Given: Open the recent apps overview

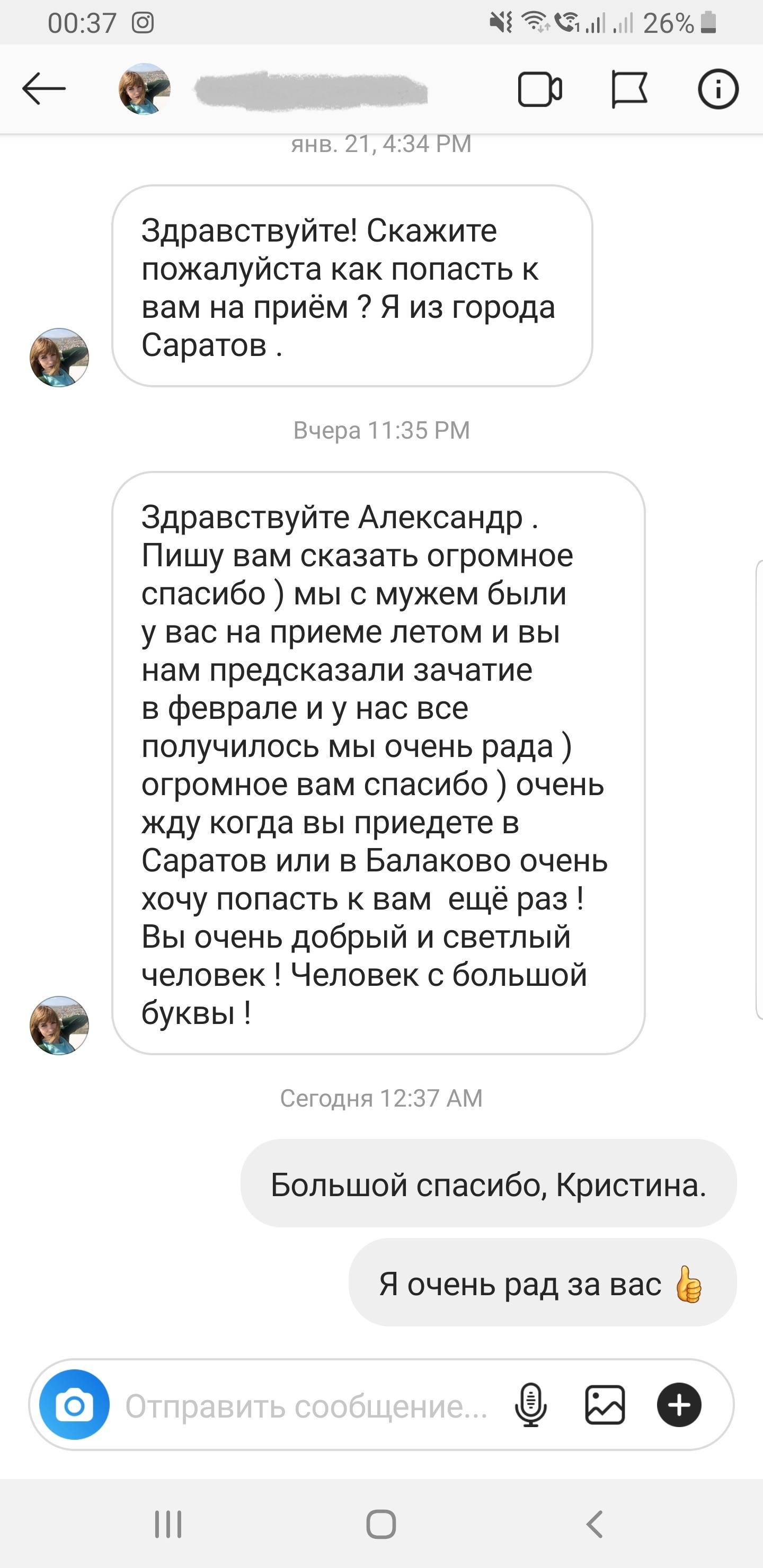Looking at the screenshot, I should [x=168, y=1525].
